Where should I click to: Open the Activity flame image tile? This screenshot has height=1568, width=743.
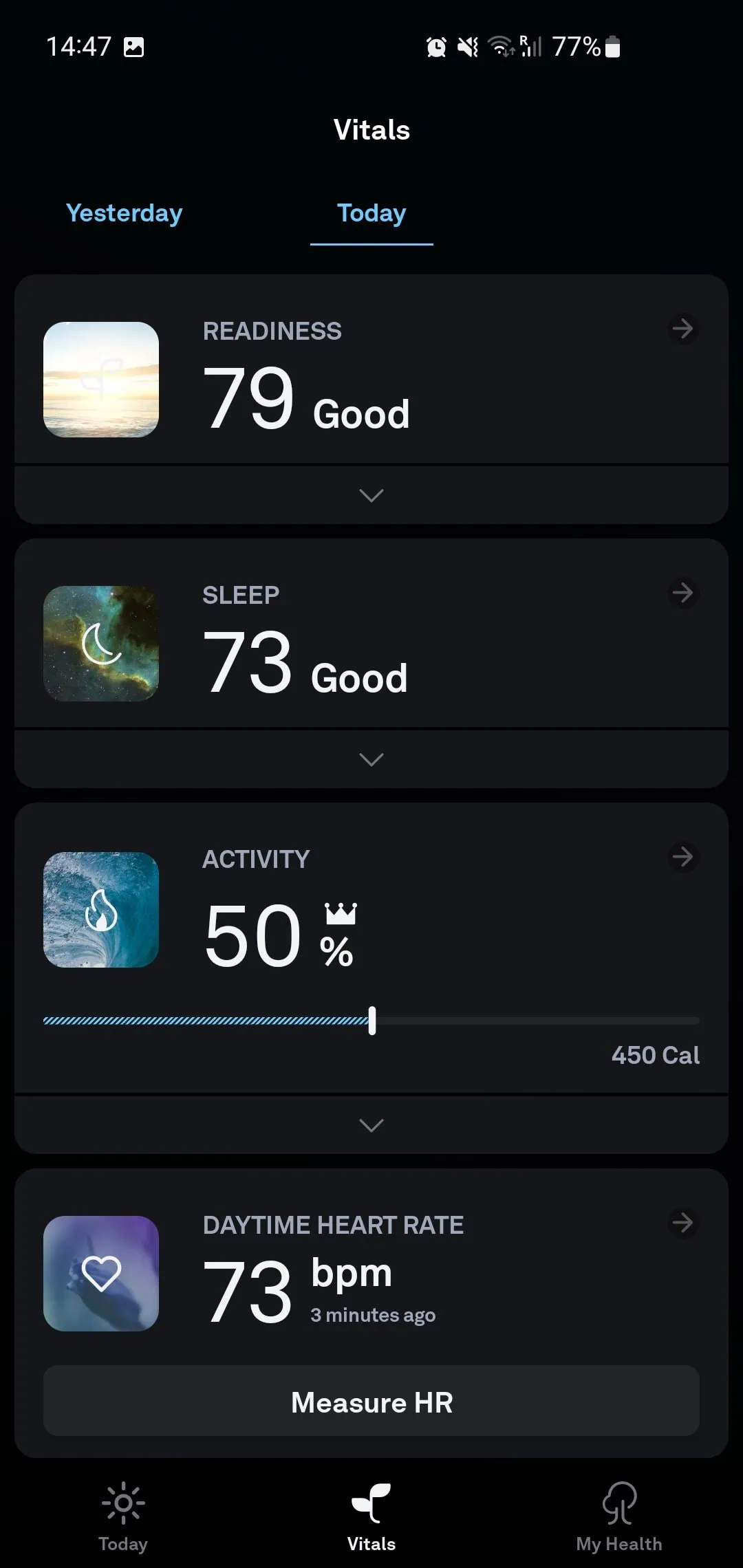pos(101,910)
